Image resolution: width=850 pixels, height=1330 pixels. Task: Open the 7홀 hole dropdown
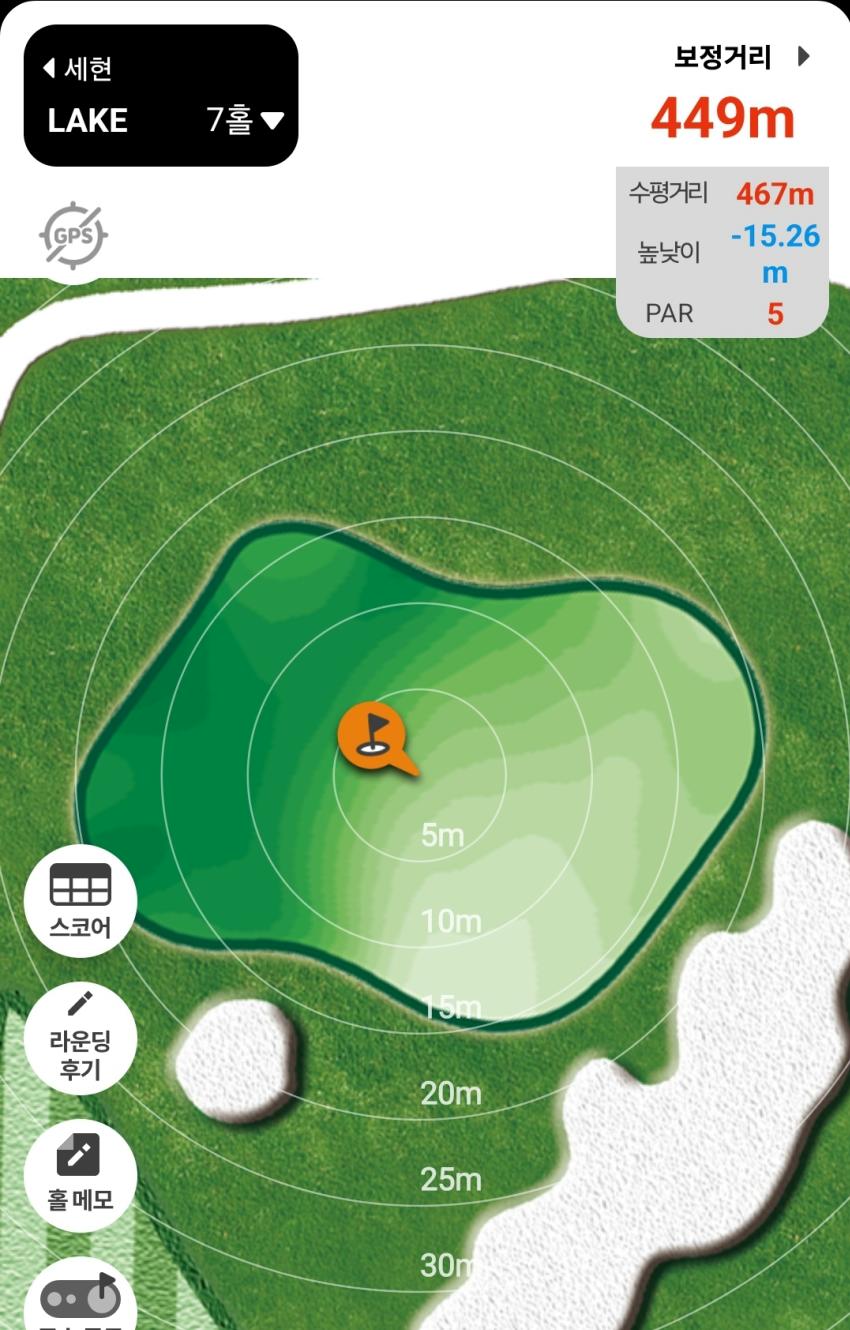click(x=245, y=121)
